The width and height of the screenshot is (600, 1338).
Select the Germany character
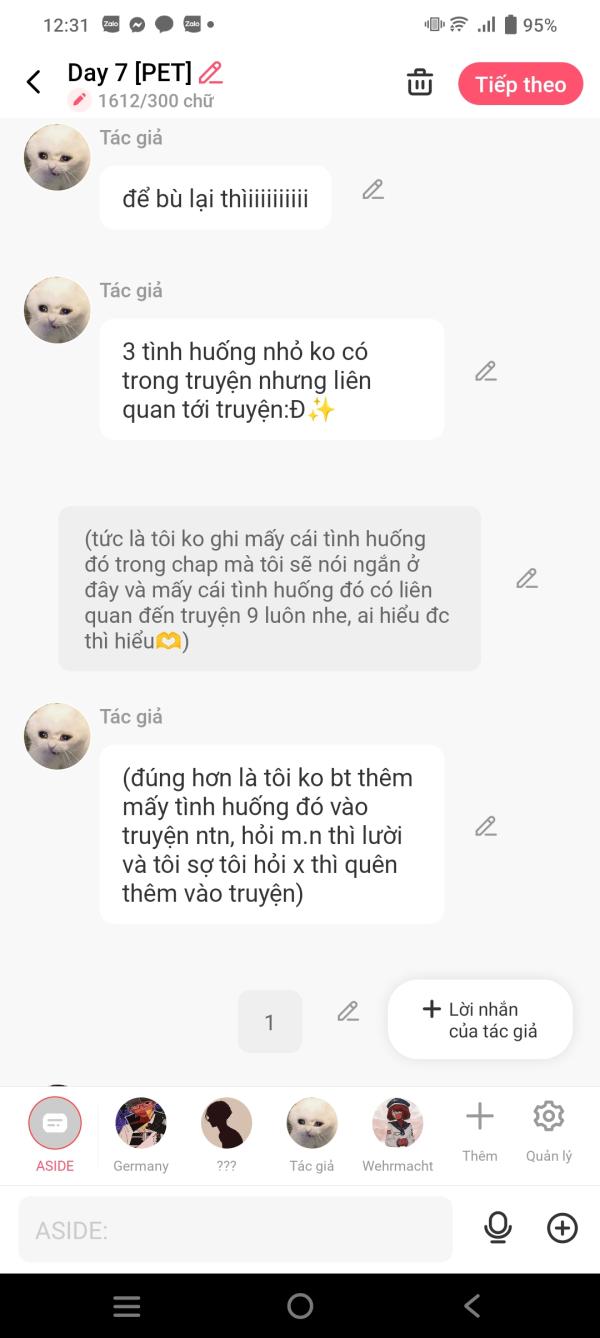141,1135
